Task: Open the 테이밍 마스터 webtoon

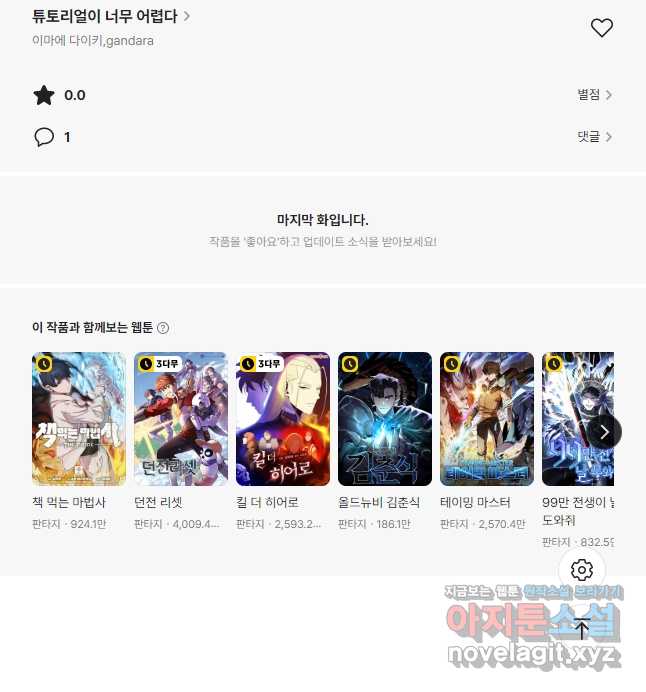Action: tap(487, 419)
